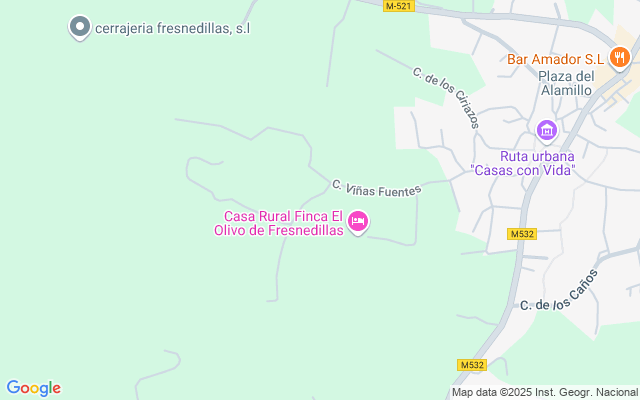640x400 pixels.
Task: Tap the Ruta urbana Casas con Vida marker
Action: 546,130
